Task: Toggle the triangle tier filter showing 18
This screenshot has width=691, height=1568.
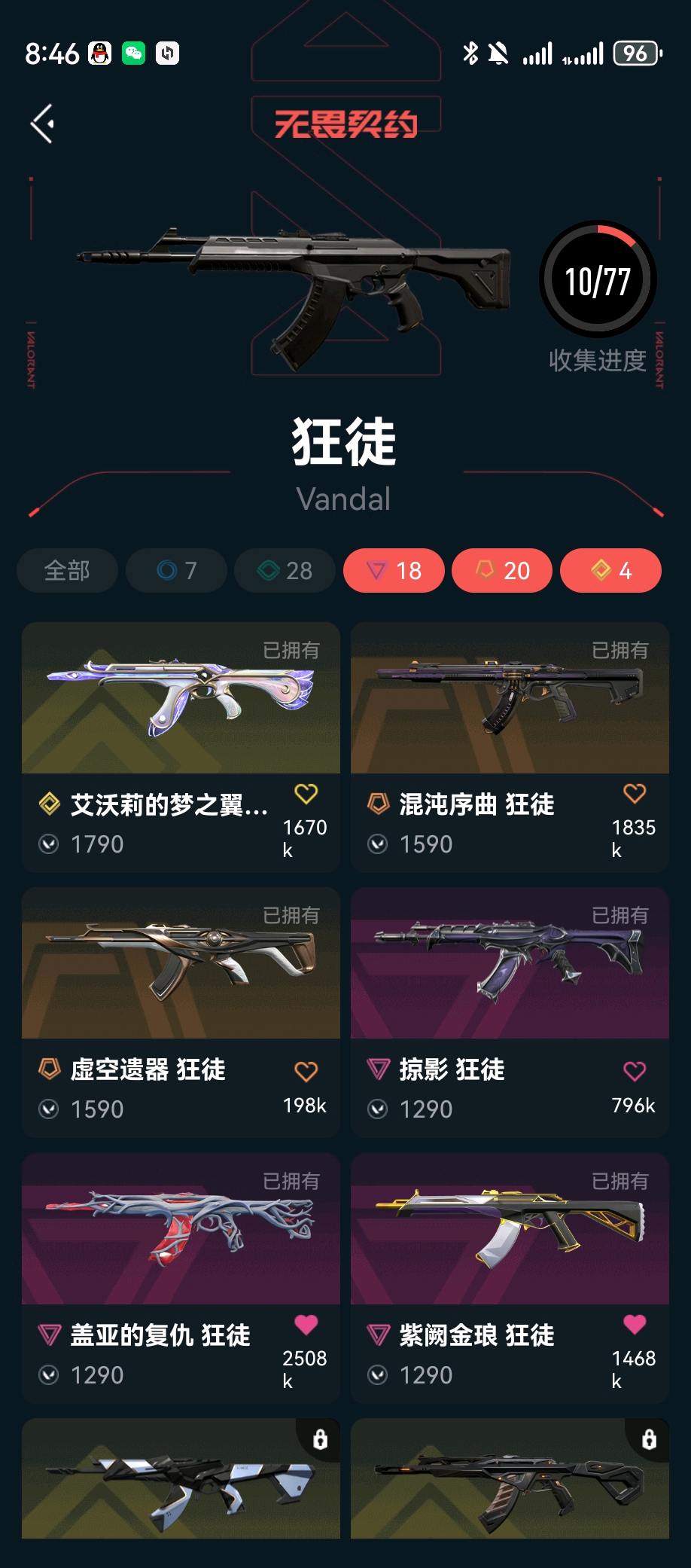Action: pos(394,571)
